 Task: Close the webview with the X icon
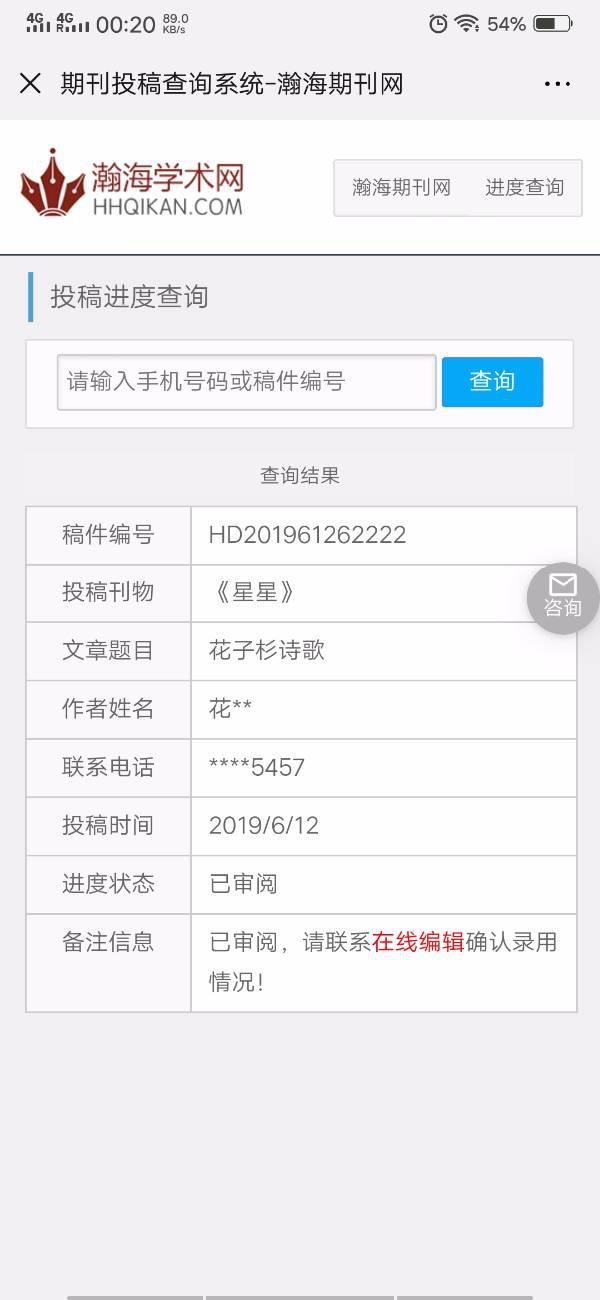30,83
